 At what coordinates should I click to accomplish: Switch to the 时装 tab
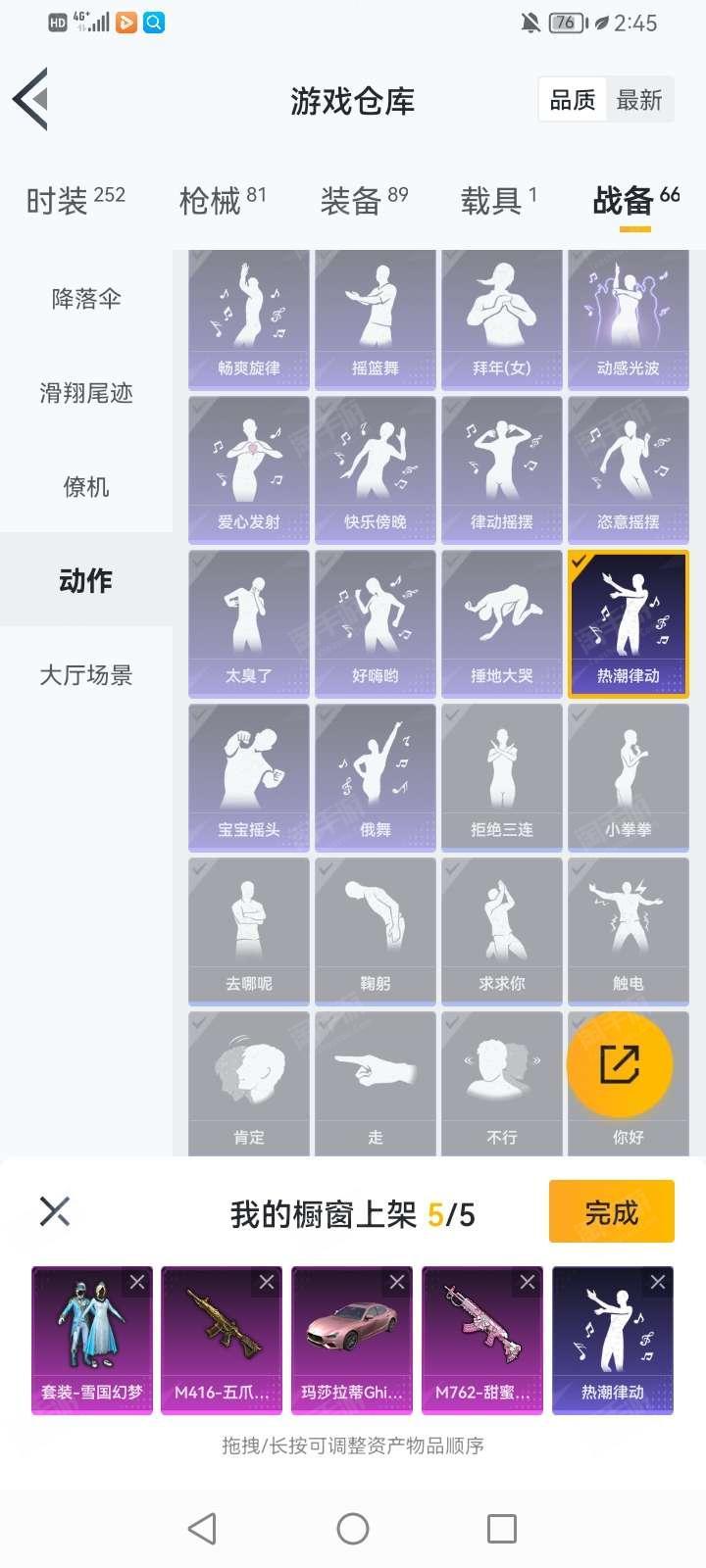point(76,200)
